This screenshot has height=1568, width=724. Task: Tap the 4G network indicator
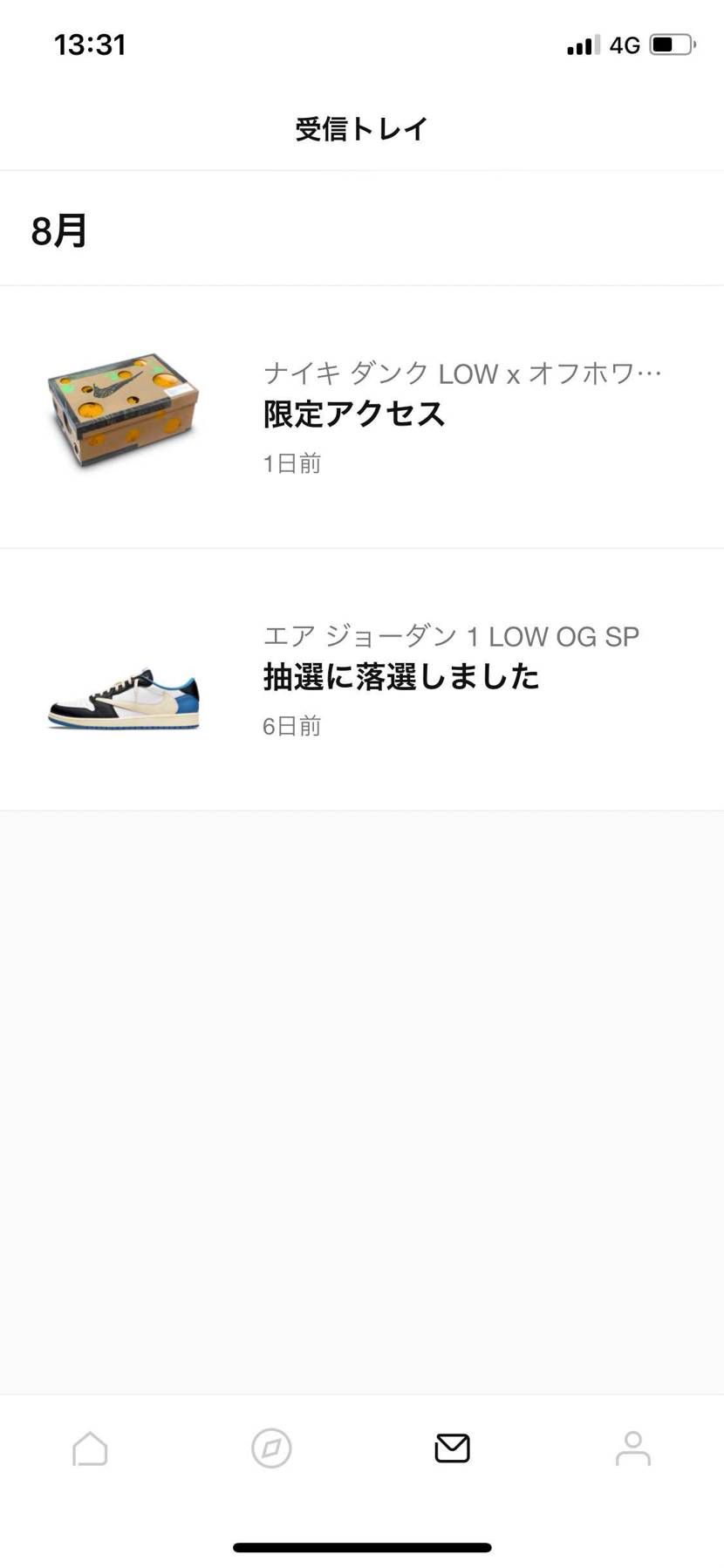[625, 45]
